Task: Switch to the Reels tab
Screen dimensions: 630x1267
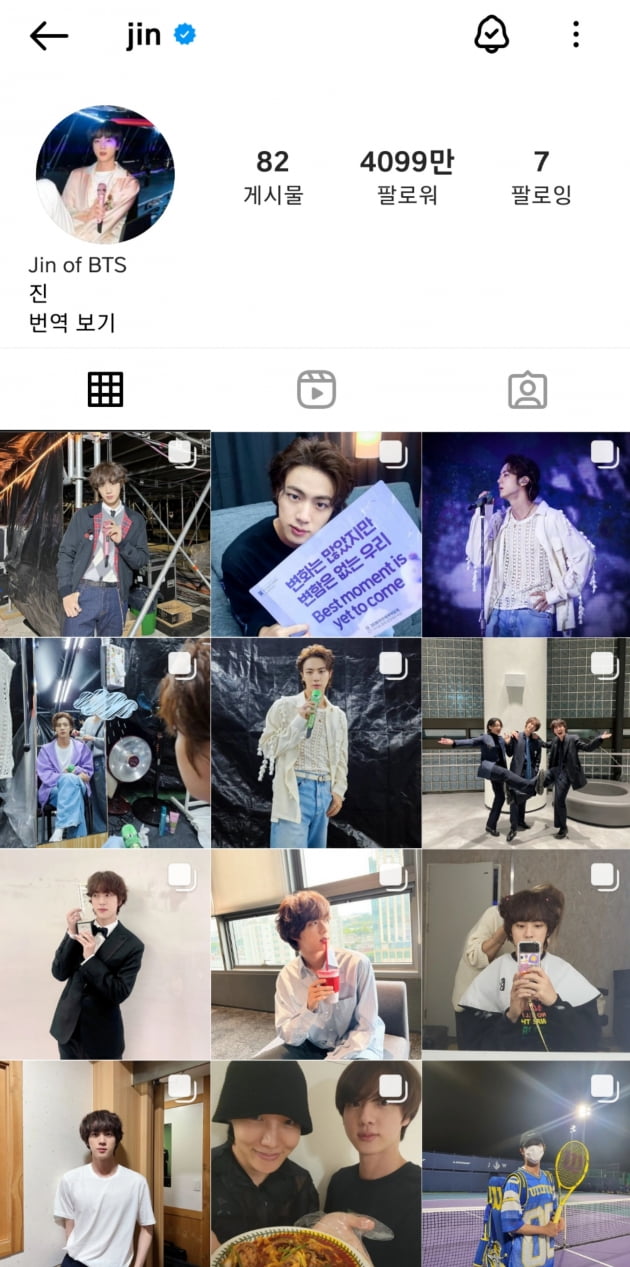Action: coord(316,390)
